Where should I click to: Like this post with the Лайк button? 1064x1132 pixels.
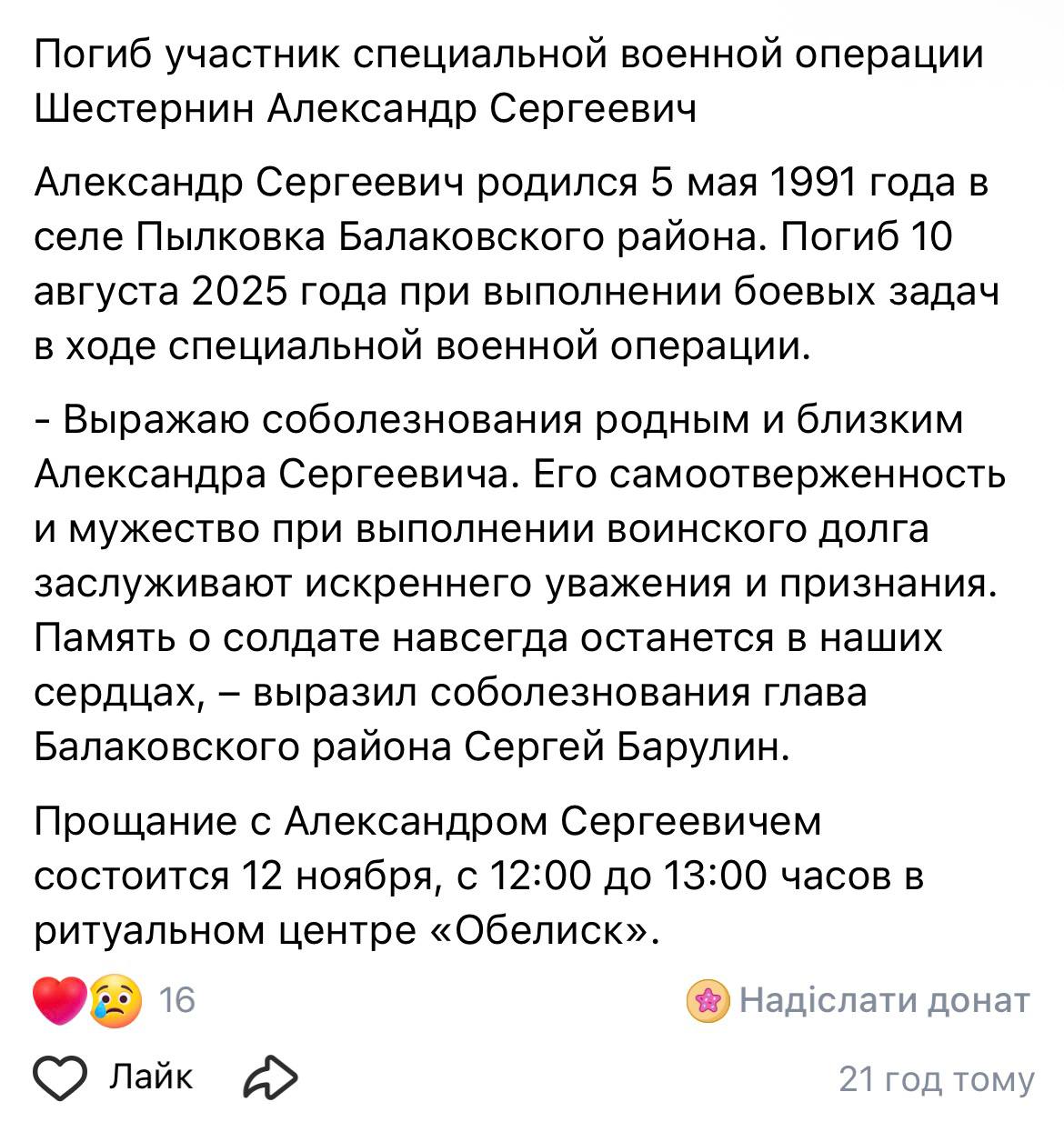coord(113,1078)
